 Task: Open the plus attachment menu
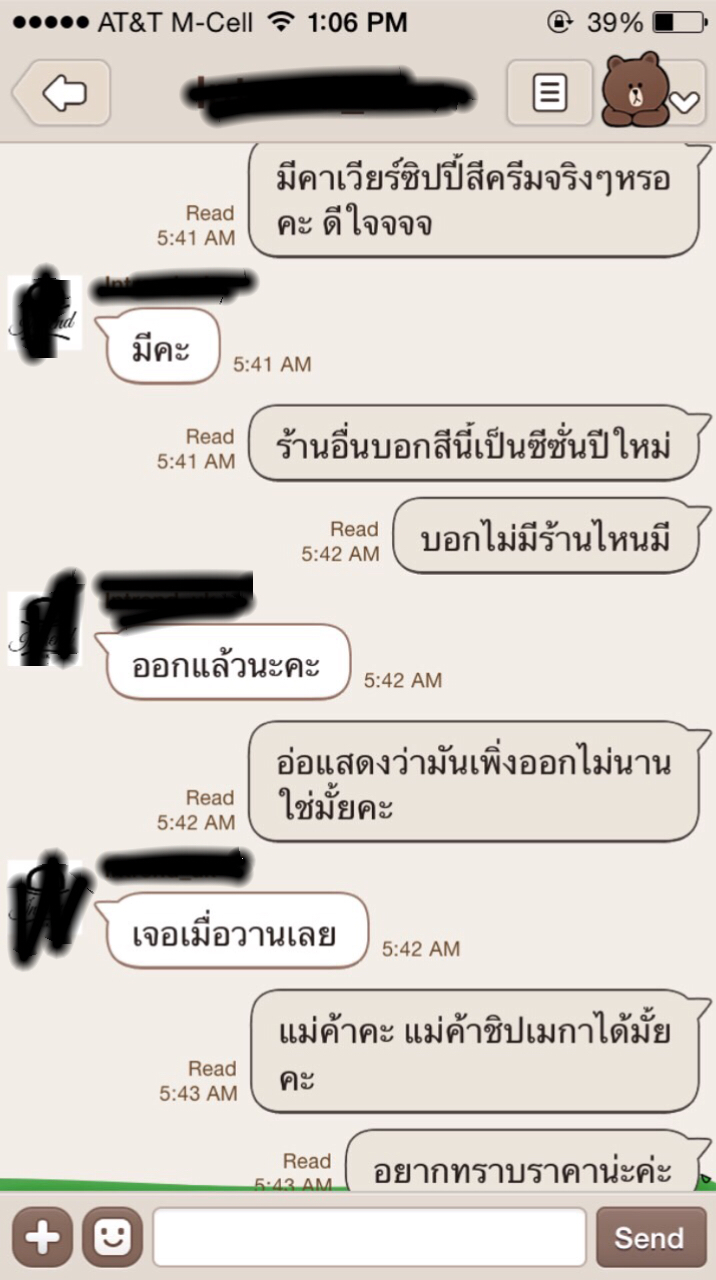tap(42, 1237)
